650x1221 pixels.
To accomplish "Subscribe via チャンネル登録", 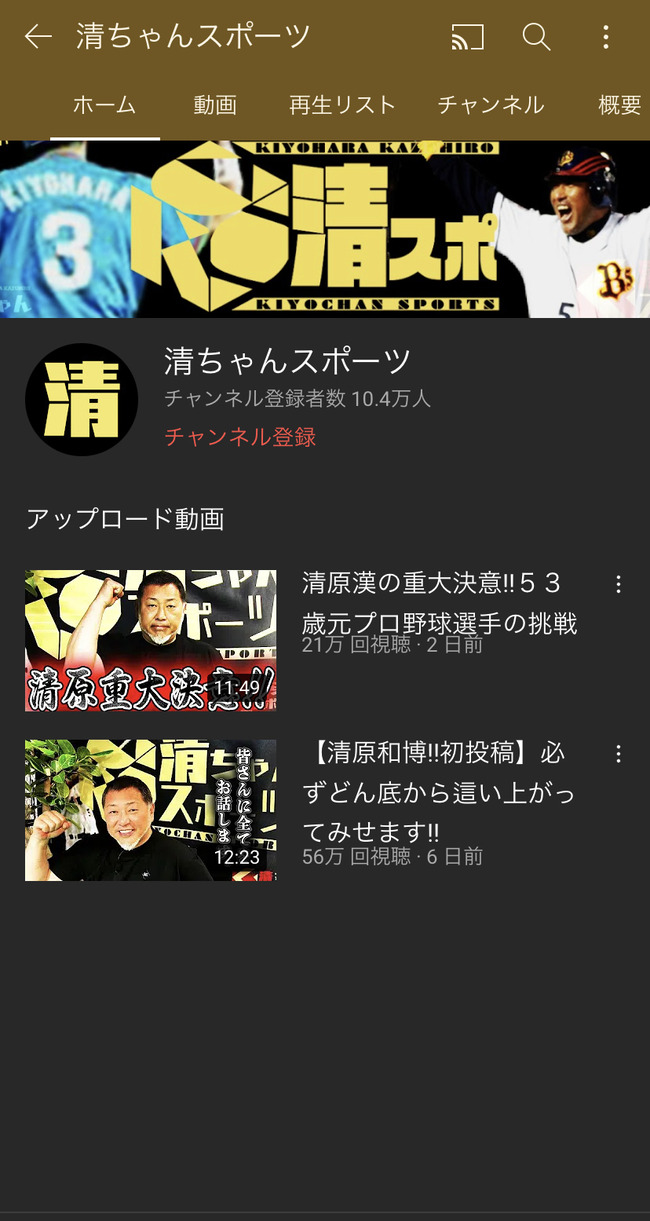I will 240,437.
